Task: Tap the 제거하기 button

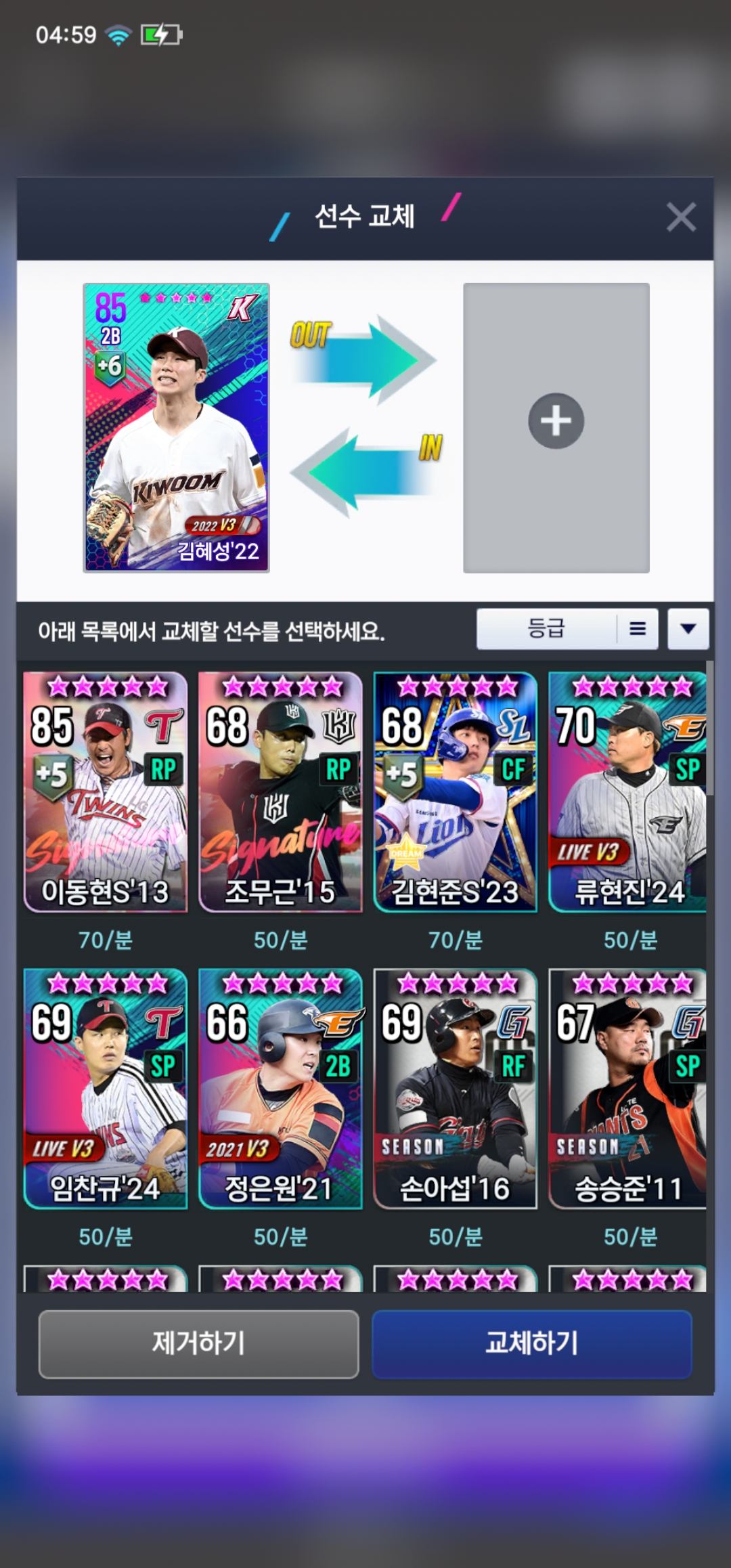Action: 198,1344
